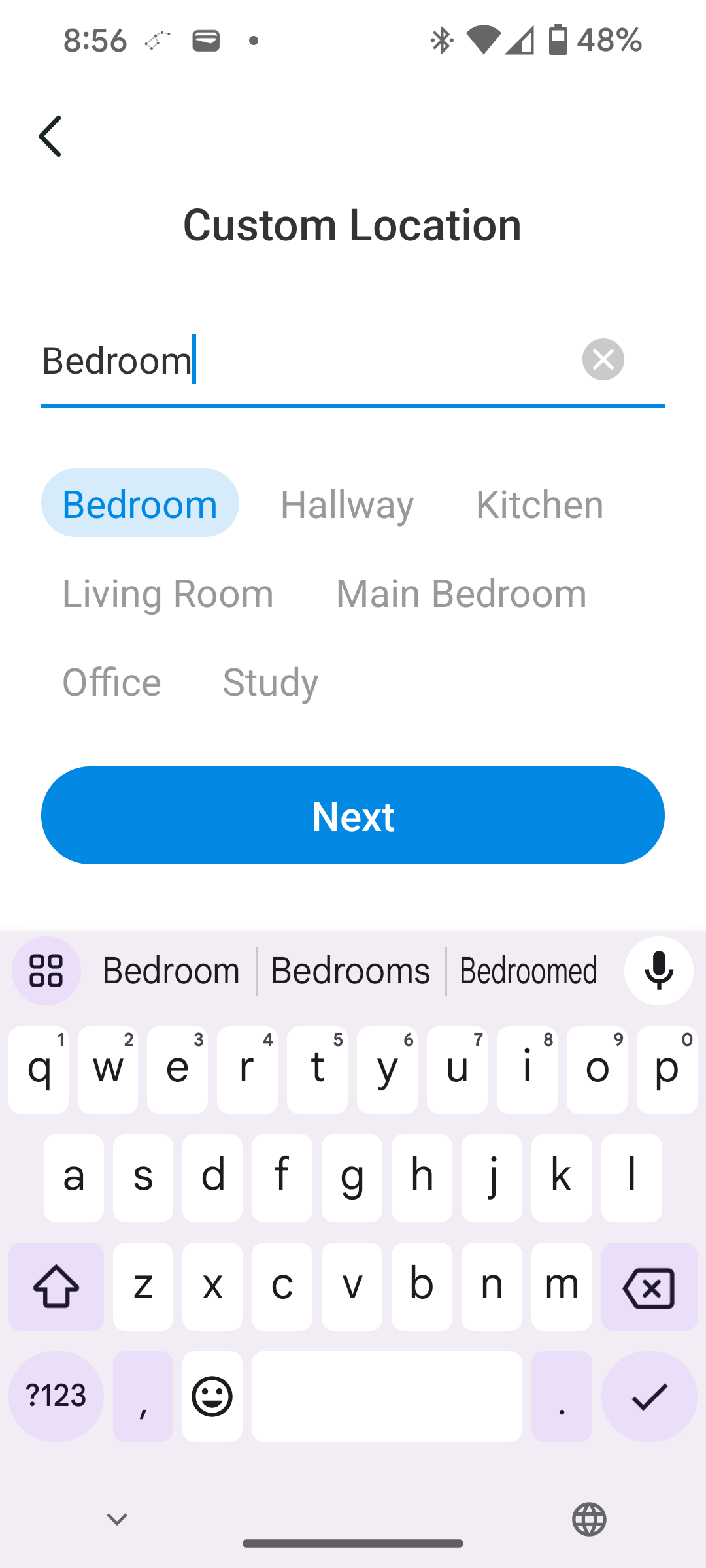Continue with the Next button

353,815
